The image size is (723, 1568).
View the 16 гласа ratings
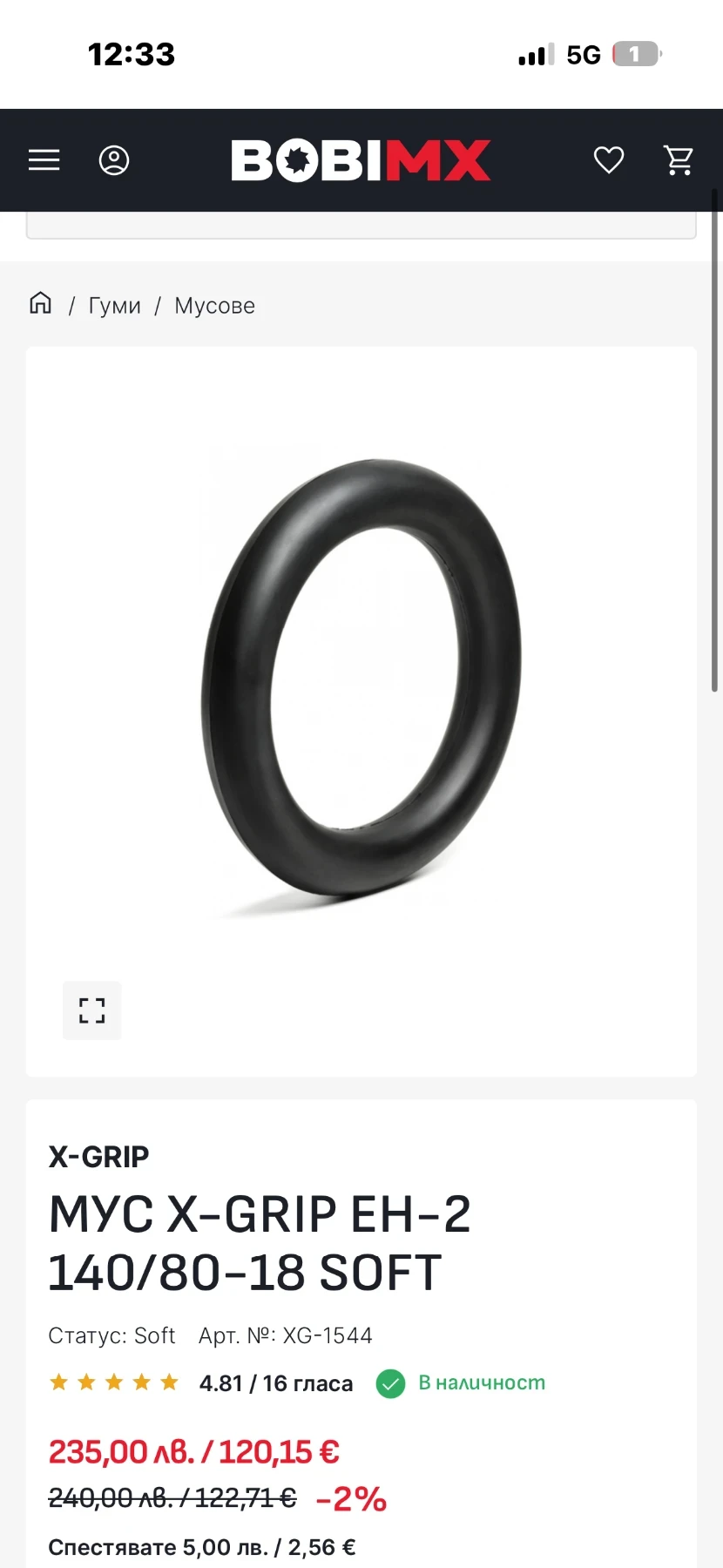pos(276,1383)
